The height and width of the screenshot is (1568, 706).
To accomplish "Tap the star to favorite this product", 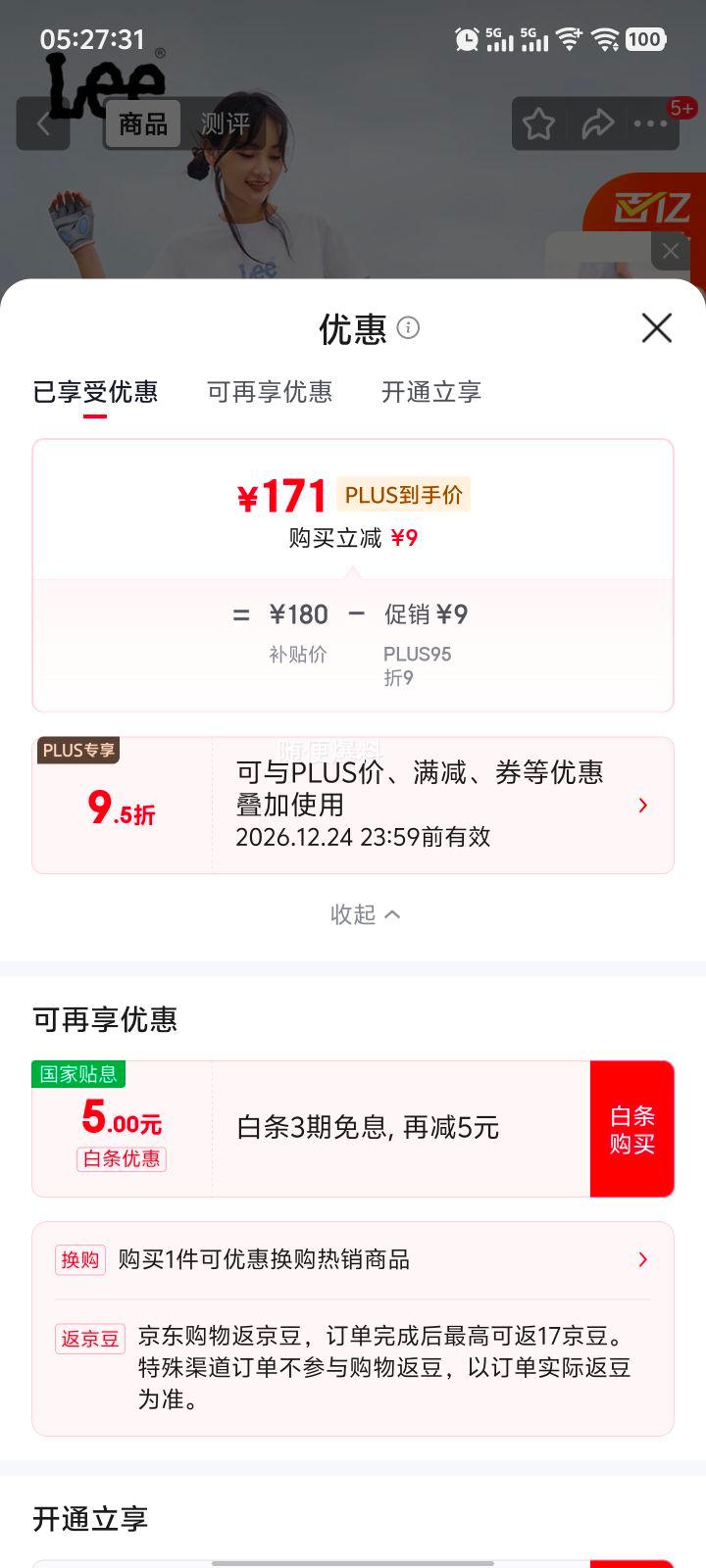I will [539, 124].
